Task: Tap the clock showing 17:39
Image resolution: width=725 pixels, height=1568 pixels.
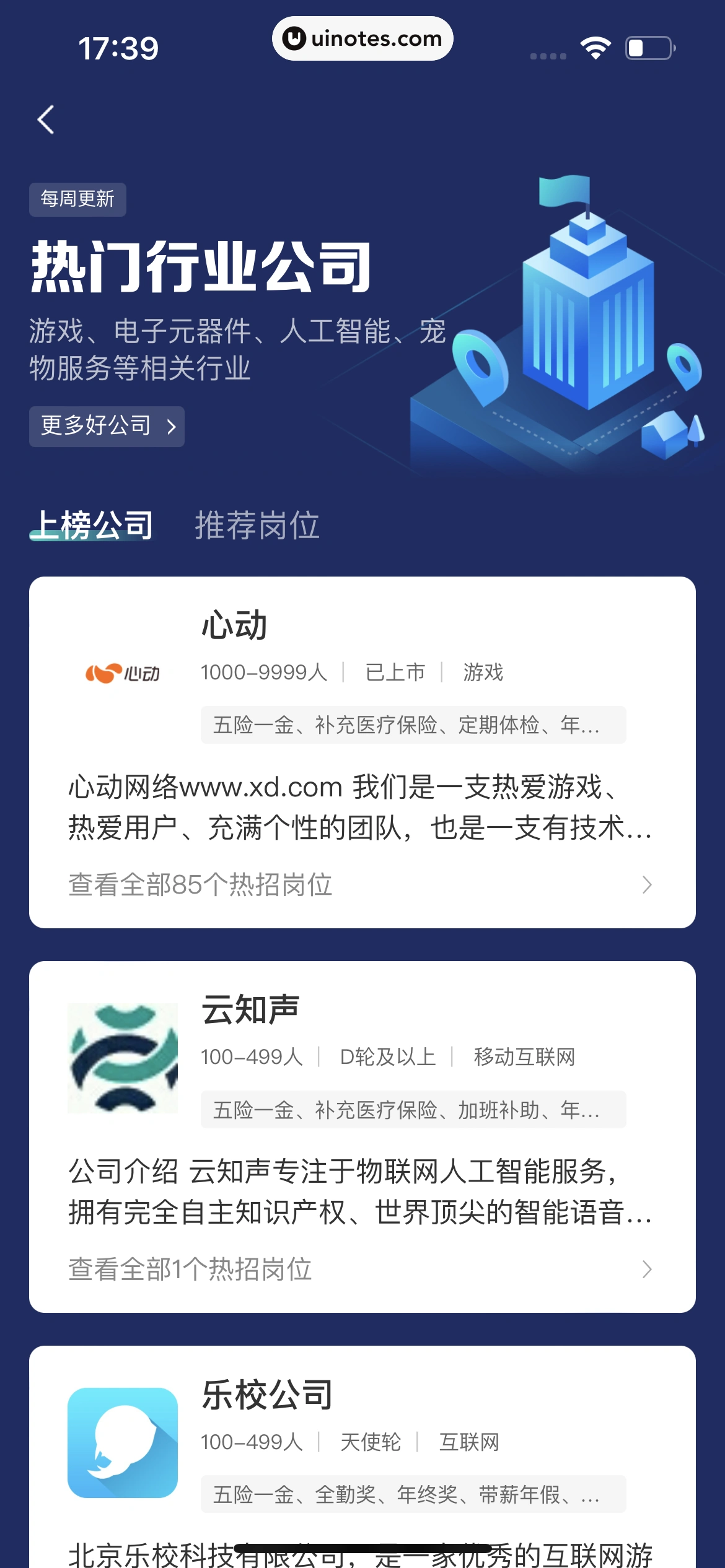Action: coord(118,46)
